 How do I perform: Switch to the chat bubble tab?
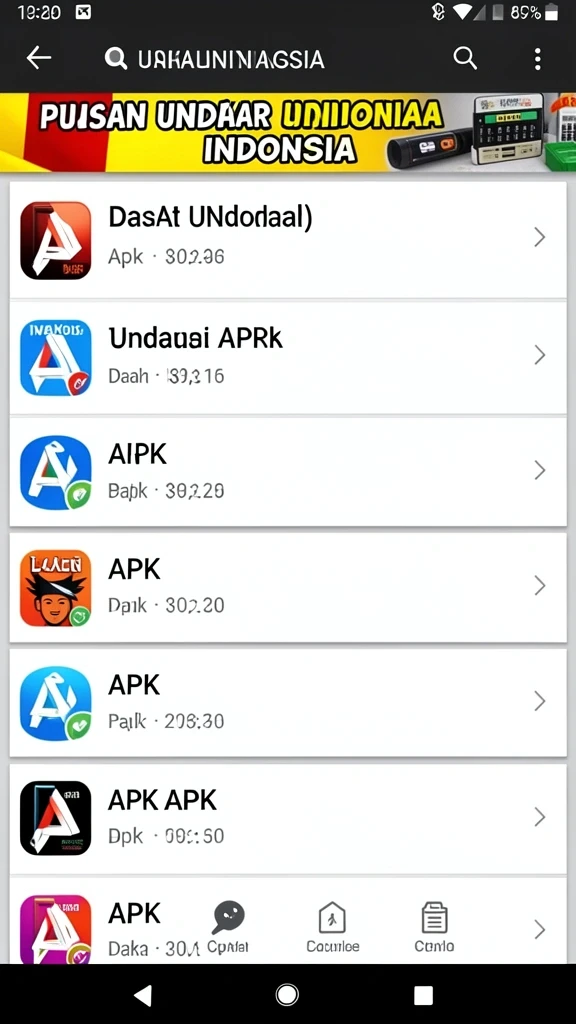tap(228, 927)
